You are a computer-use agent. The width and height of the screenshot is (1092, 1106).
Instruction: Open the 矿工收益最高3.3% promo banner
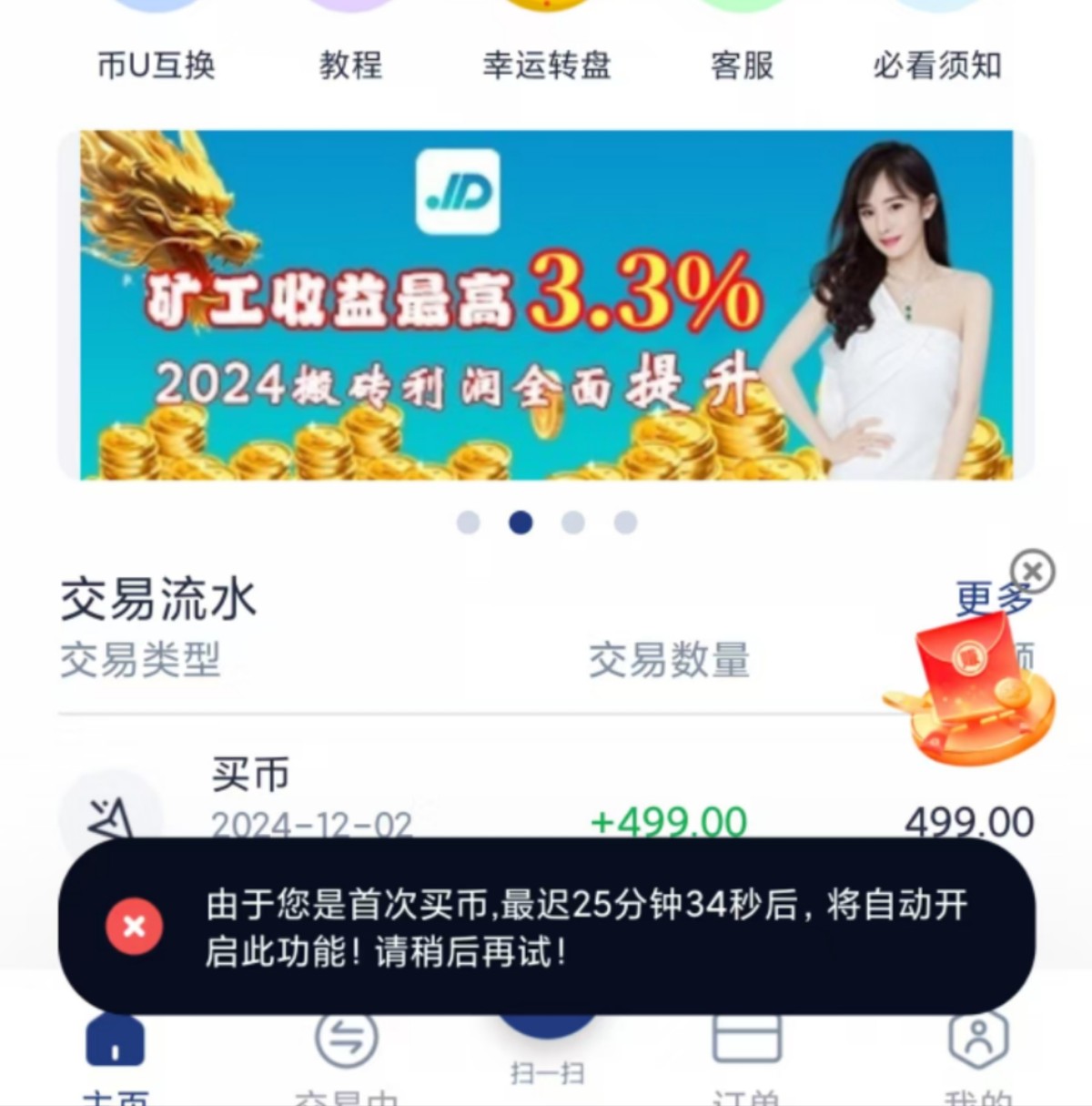tap(546, 305)
